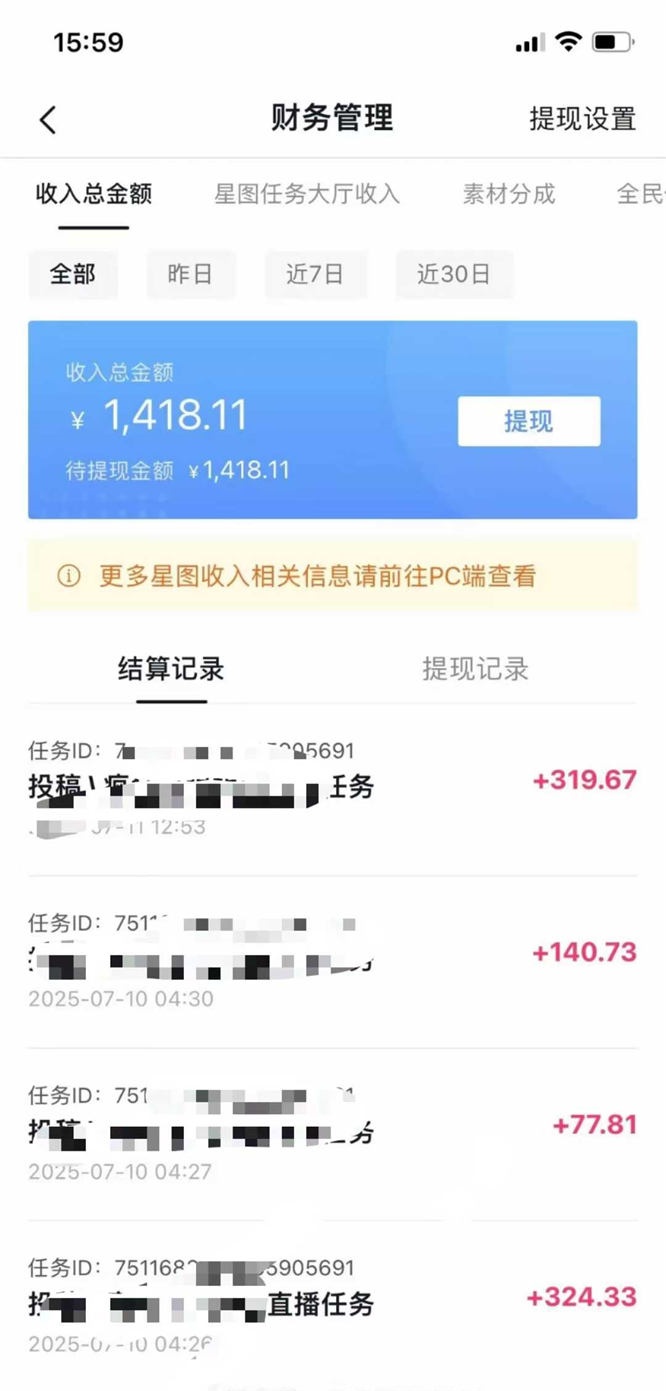Switch to the 素材分成 tab
The height and width of the screenshot is (1391, 666).
click(x=508, y=194)
